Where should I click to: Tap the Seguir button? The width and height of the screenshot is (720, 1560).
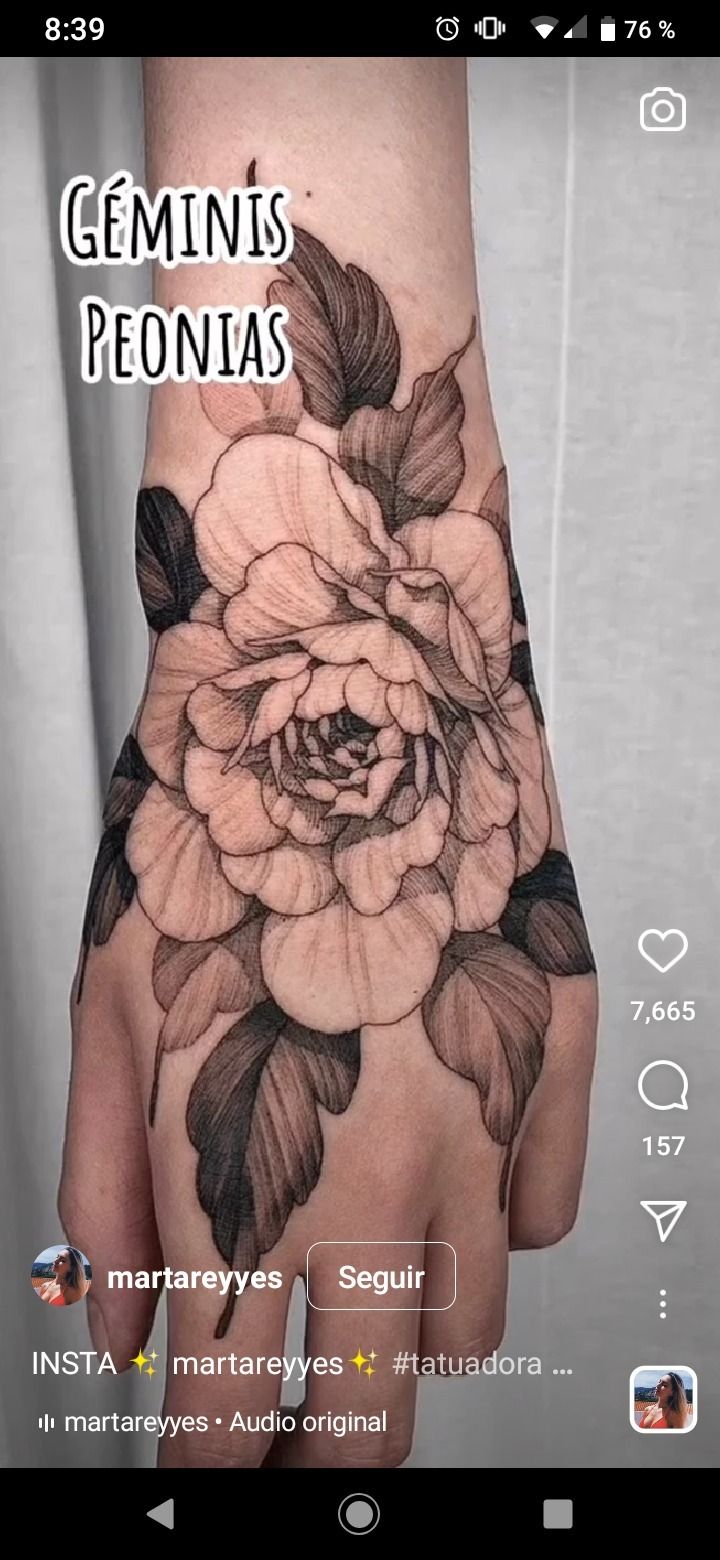coord(381,1277)
